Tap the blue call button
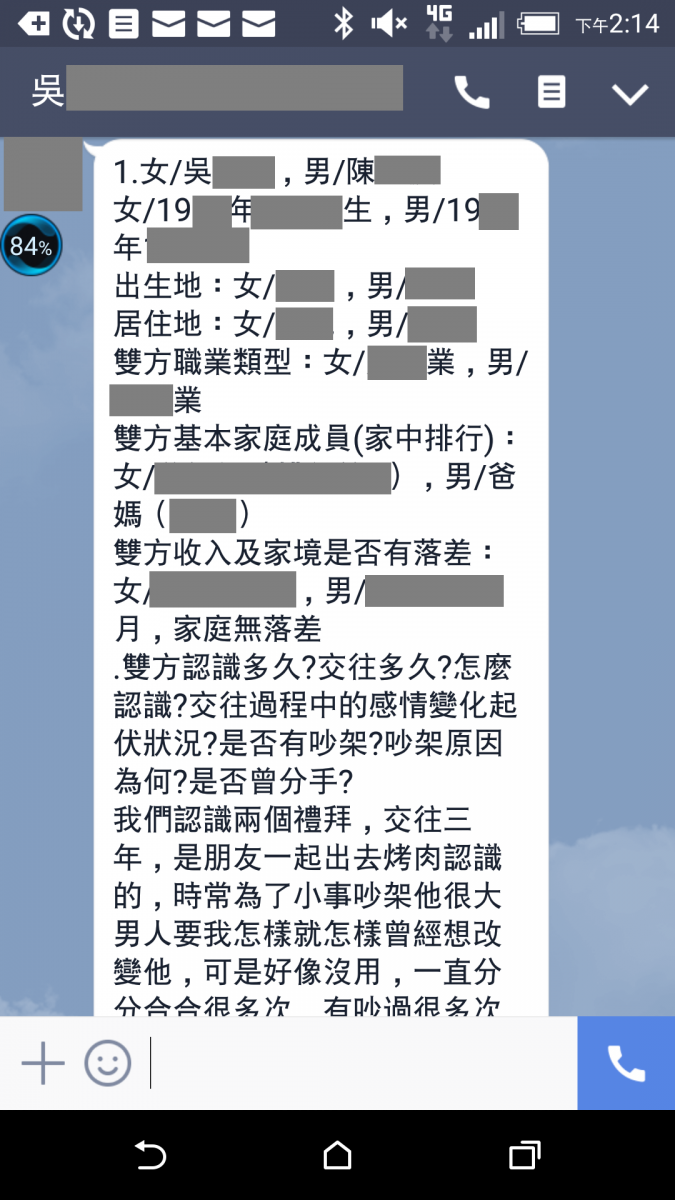The image size is (675, 1200). [x=626, y=1063]
